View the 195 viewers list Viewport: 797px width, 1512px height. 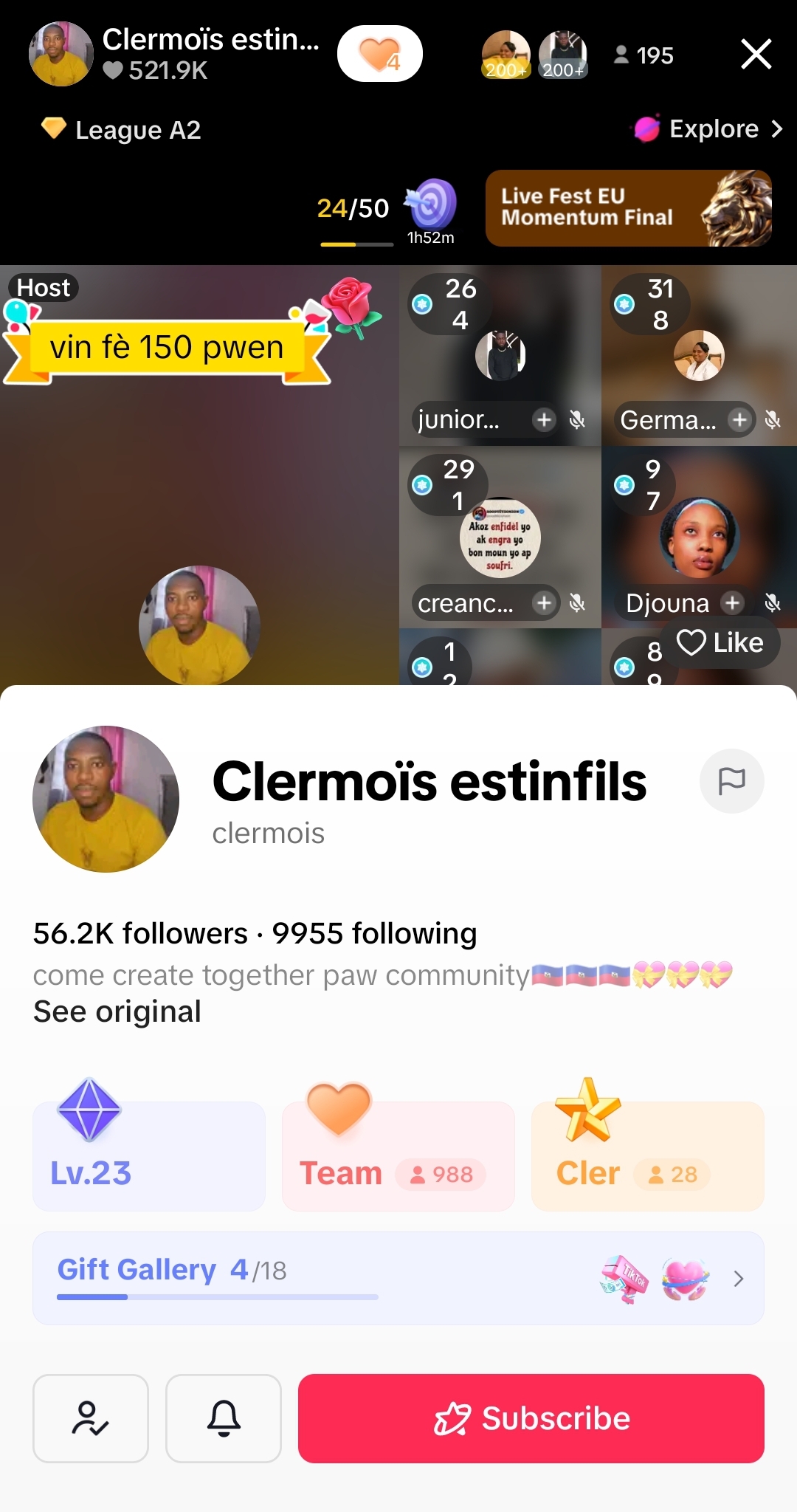click(x=644, y=55)
